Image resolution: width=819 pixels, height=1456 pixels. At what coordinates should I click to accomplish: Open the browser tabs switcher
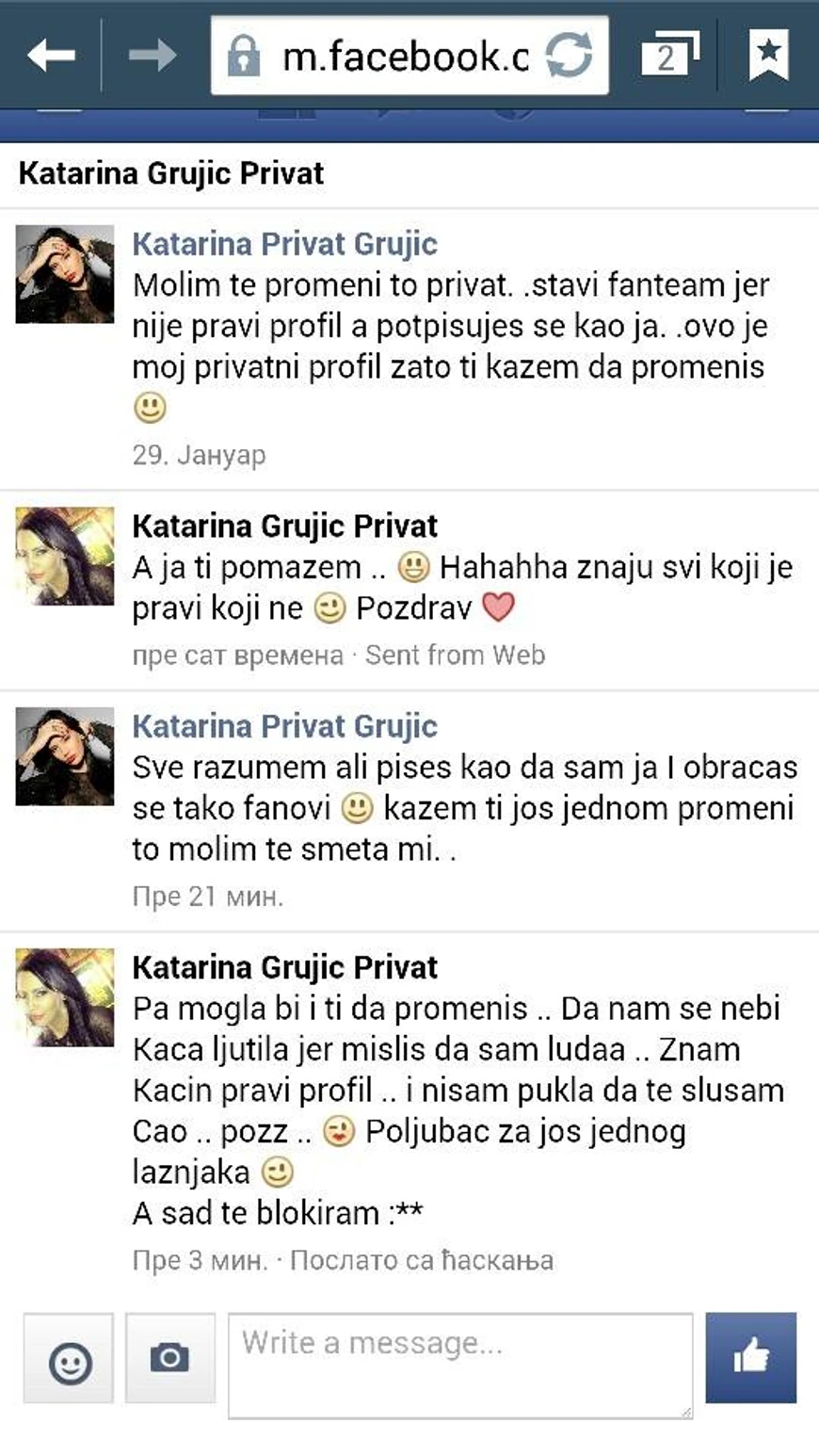coord(668,55)
